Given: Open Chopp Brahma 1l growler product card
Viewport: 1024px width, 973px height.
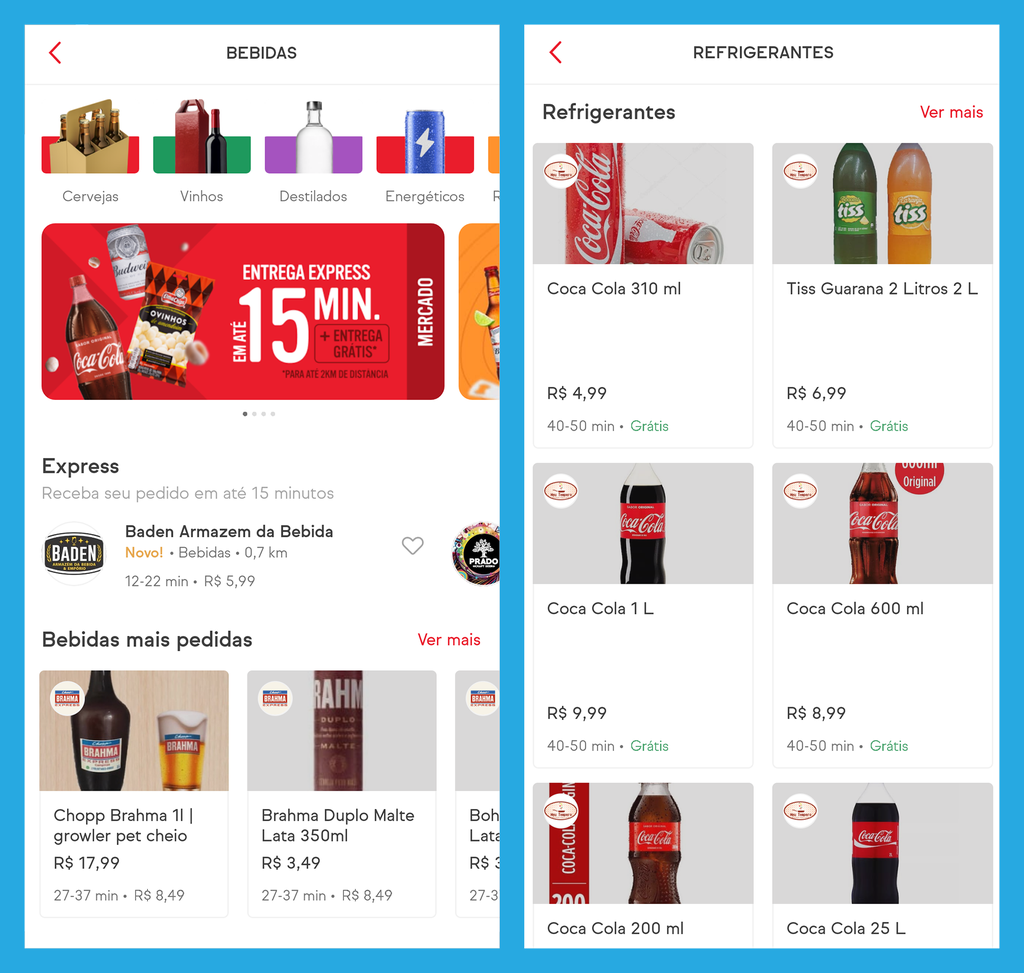Looking at the screenshot, I should (134, 793).
